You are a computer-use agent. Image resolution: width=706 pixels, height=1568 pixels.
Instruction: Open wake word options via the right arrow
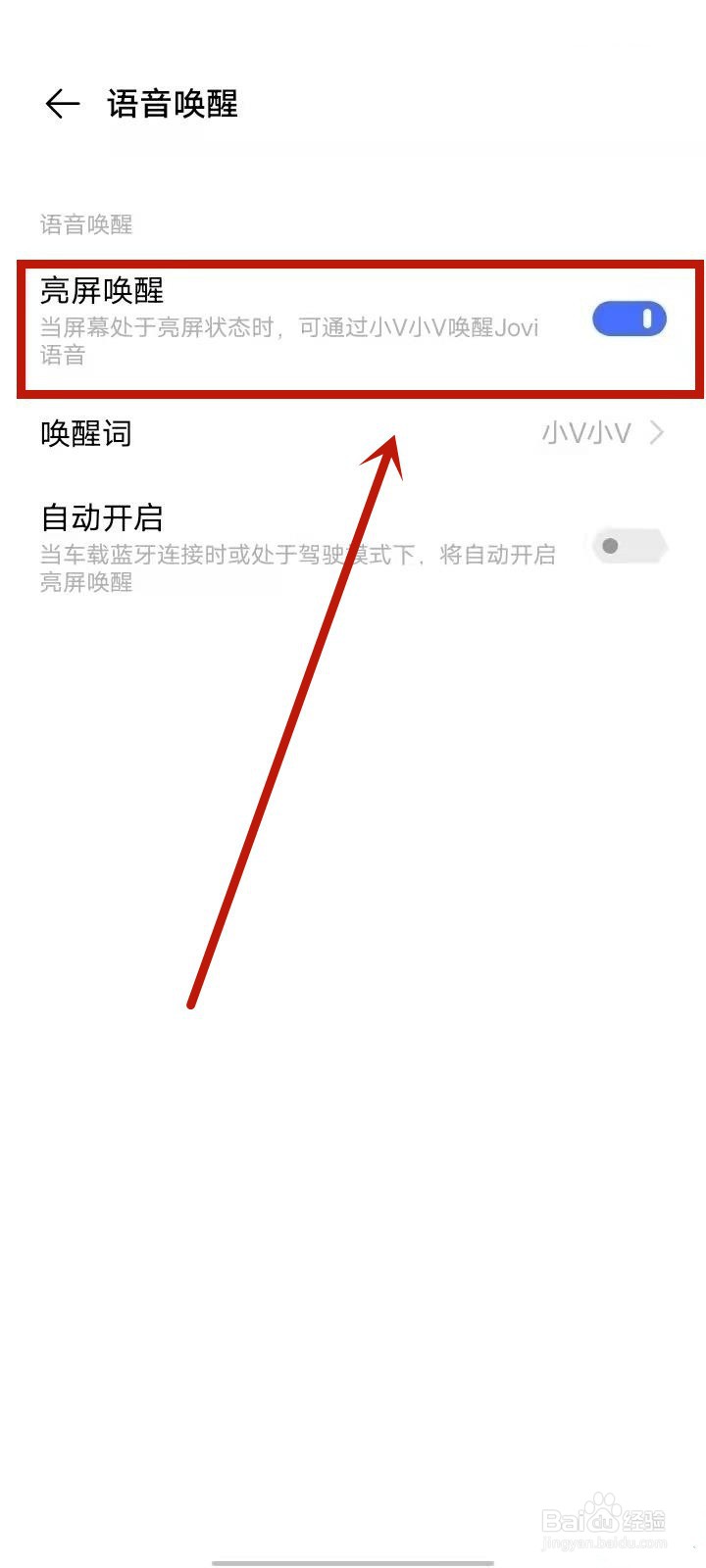[655, 432]
